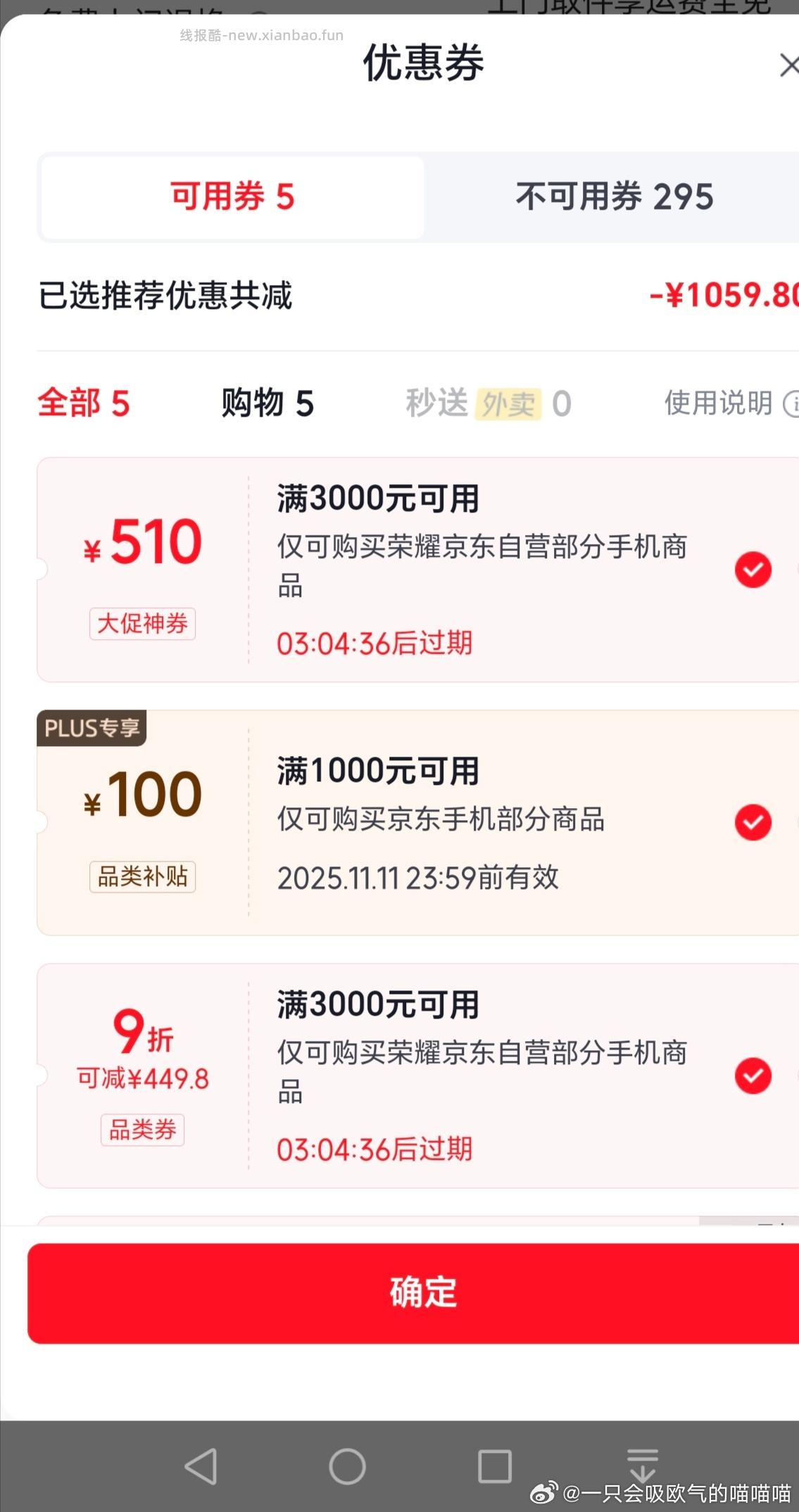Switch to the 不可用券 295 tab

pos(615,196)
